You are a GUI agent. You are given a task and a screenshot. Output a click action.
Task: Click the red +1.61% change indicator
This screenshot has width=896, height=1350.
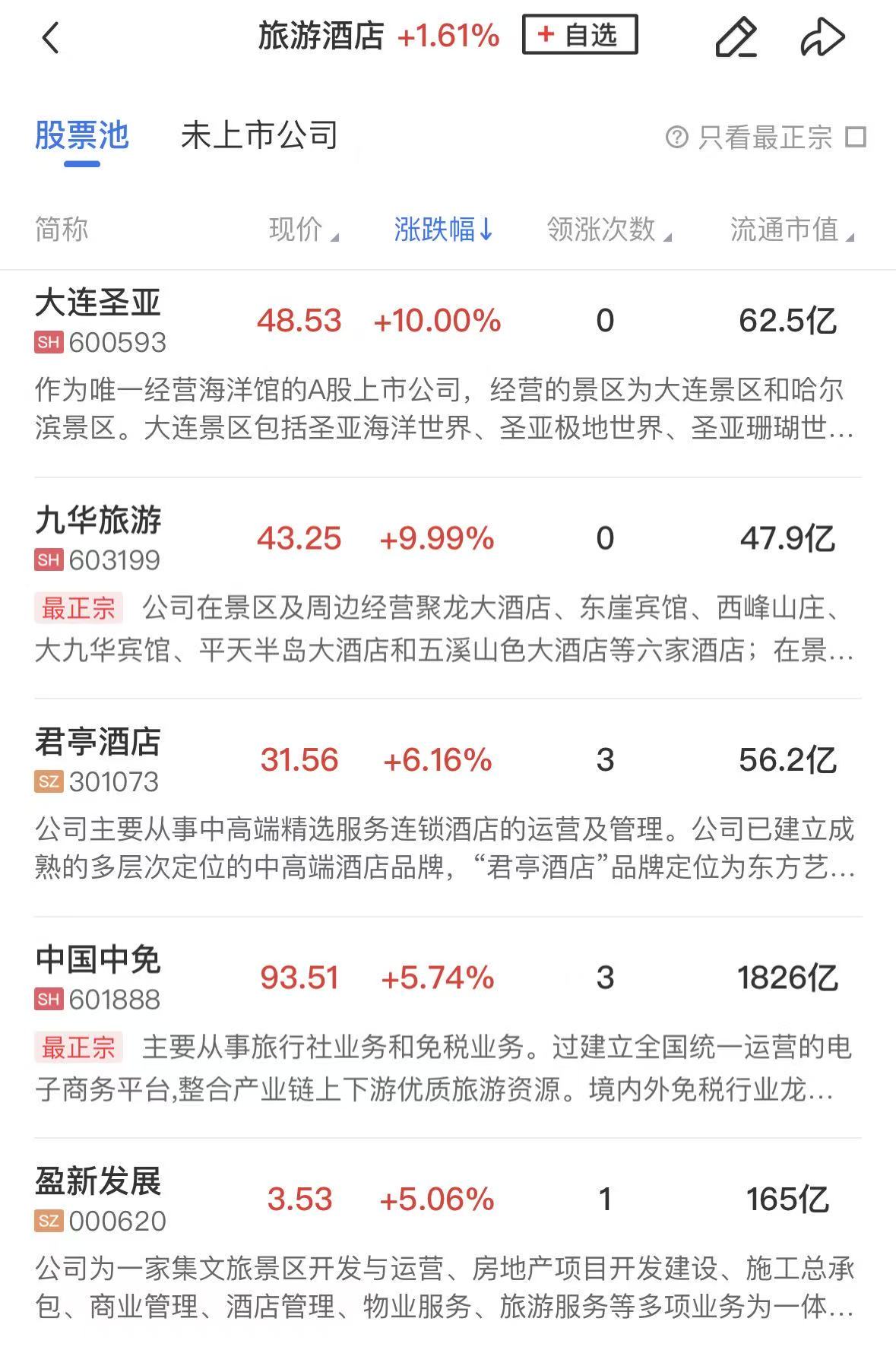pos(447,35)
